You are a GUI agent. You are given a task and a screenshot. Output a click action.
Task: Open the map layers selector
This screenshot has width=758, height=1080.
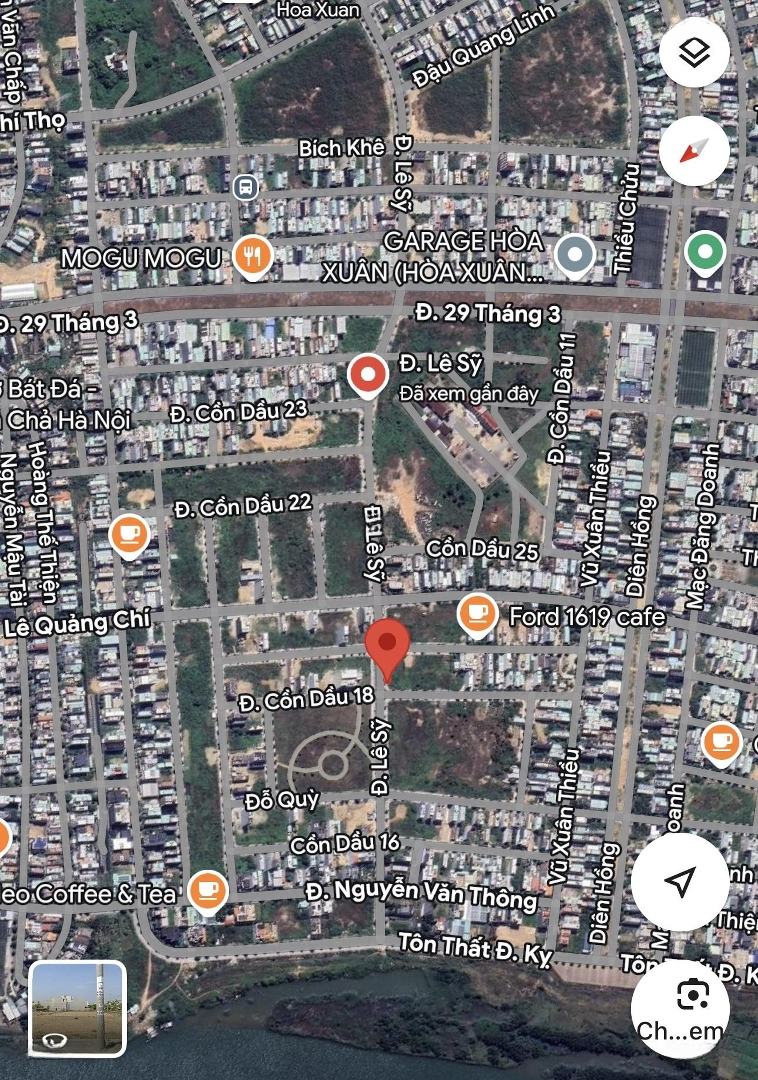point(694,53)
